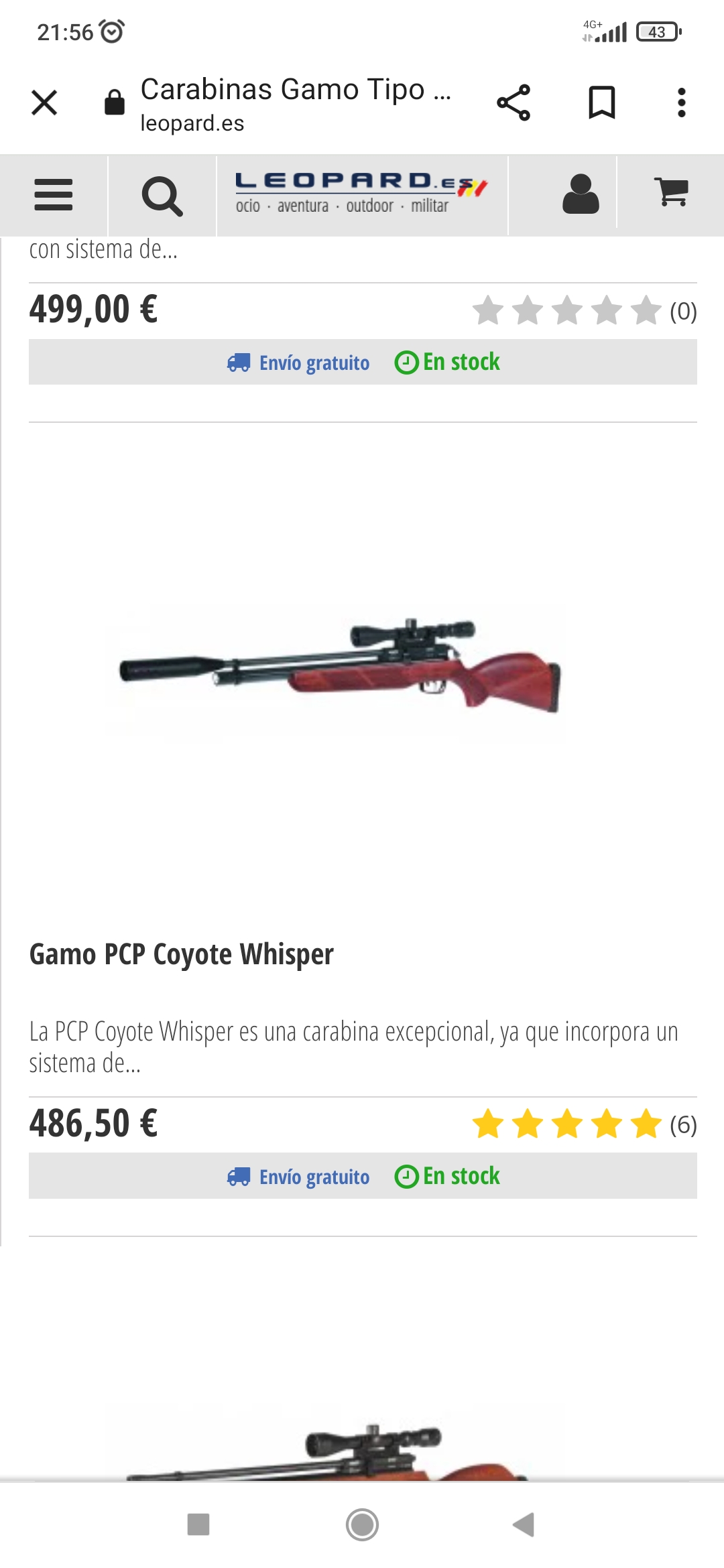Viewport: 724px width, 1568px height.
Task: Open the site hamburger menu
Action: click(54, 195)
